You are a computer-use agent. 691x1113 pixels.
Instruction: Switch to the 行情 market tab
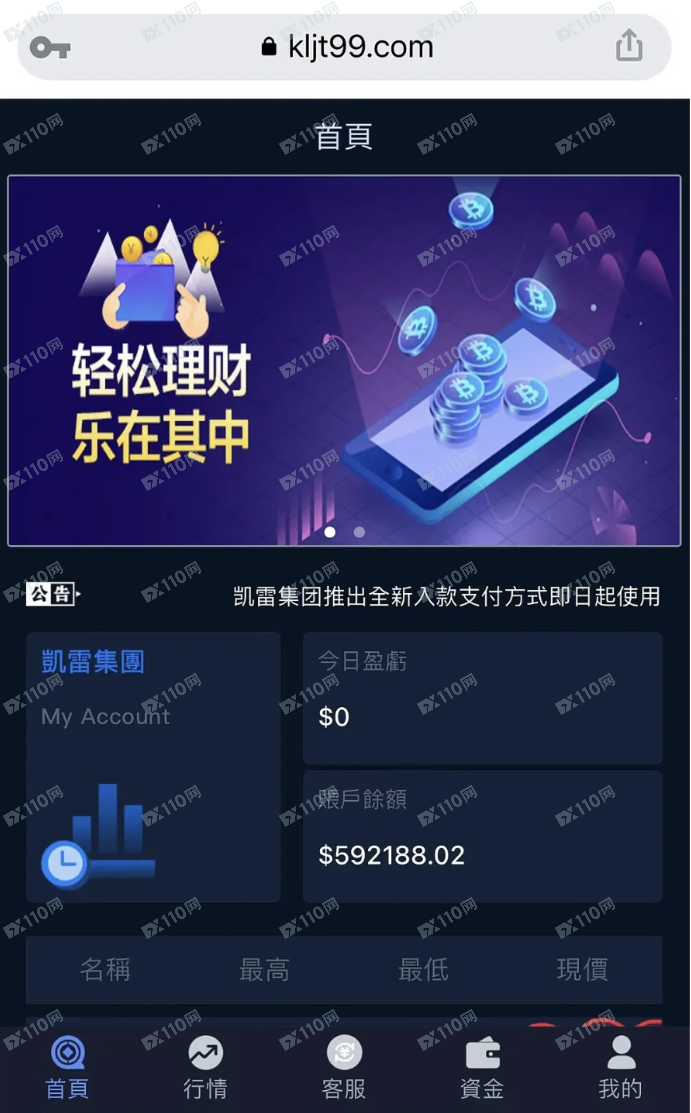(x=205, y=1068)
